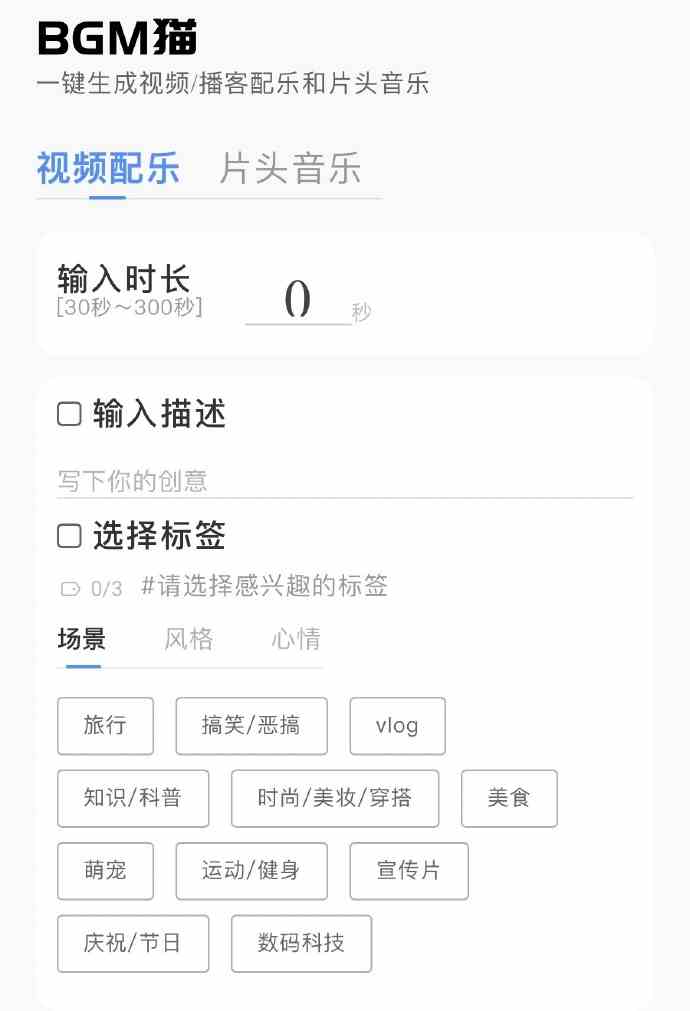
Task: Select the 视频配乐 tab
Action: 108,168
